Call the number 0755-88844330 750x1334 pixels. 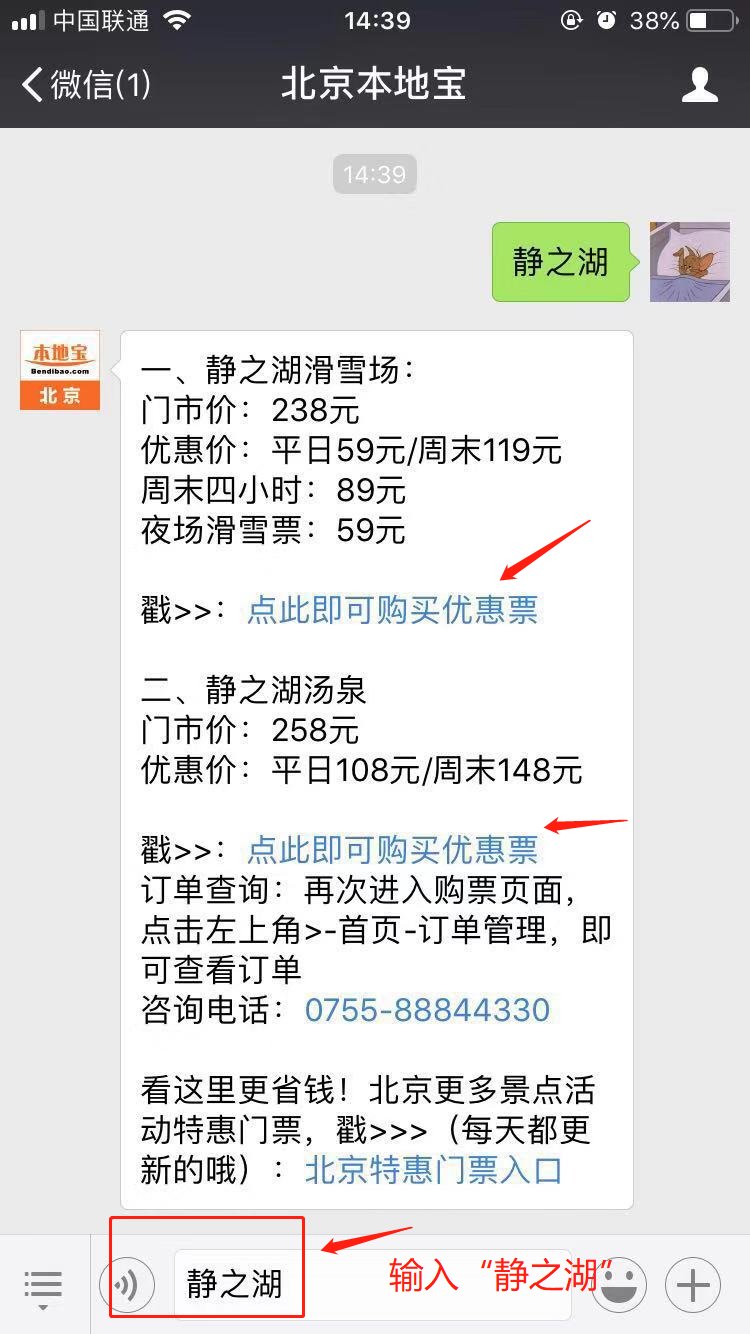427,1010
